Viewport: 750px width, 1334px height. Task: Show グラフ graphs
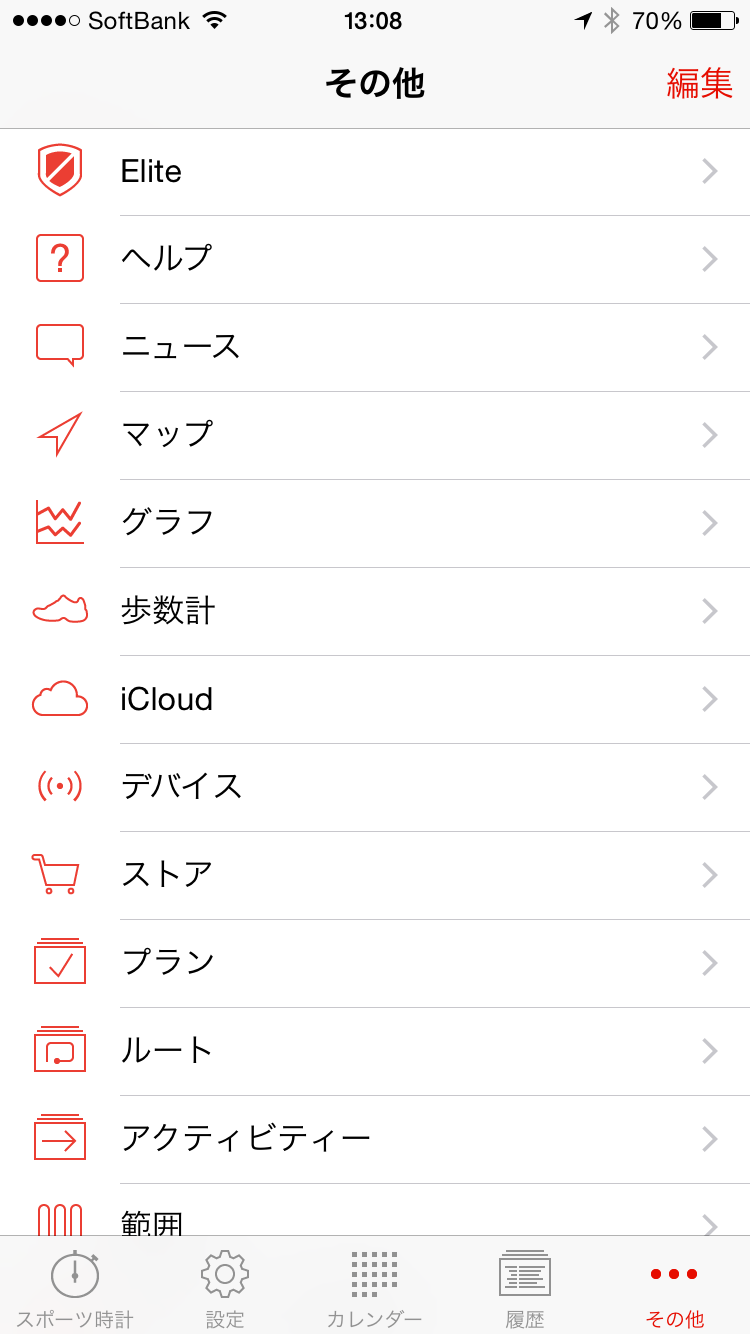(375, 523)
